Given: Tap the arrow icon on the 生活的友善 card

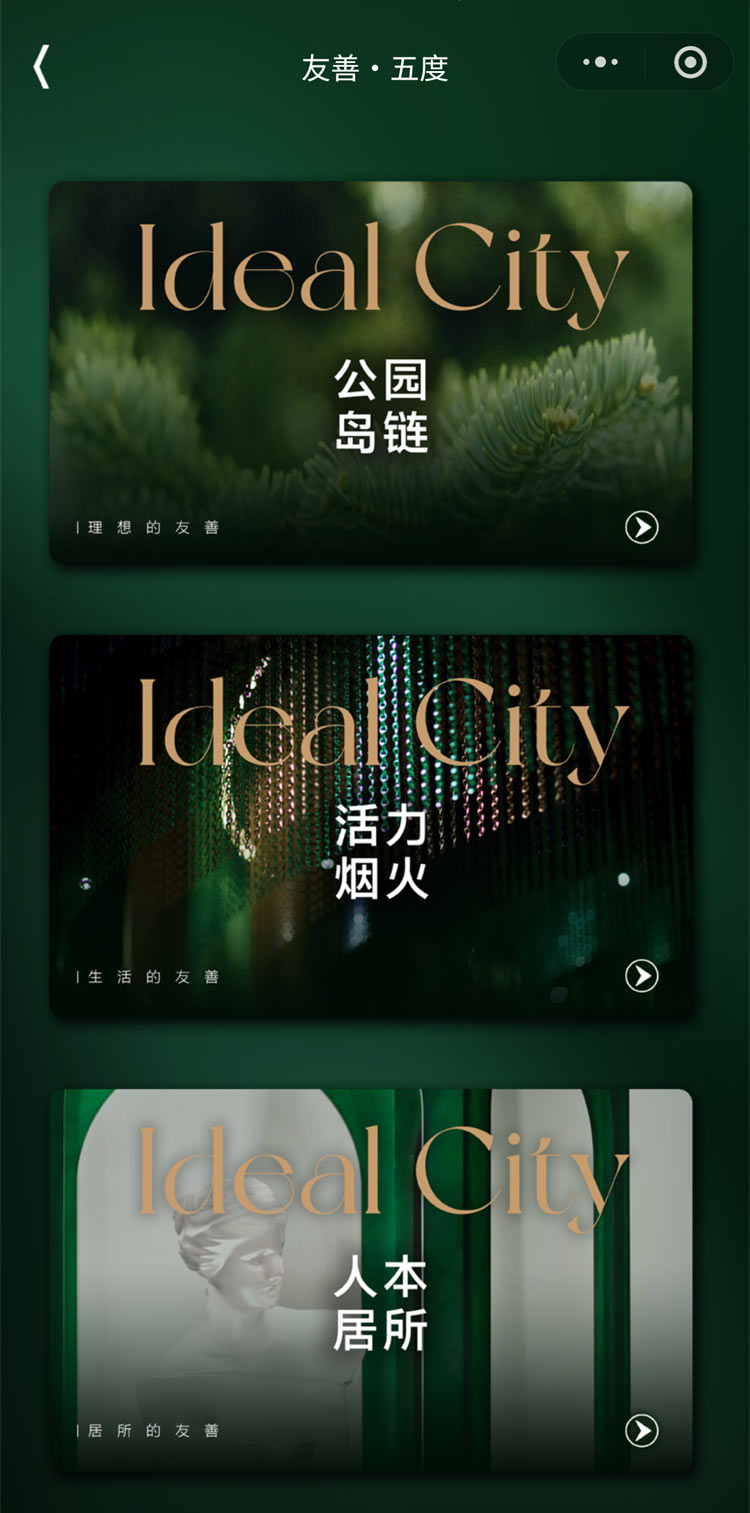Looking at the screenshot, I should click(x=642, y=976).
